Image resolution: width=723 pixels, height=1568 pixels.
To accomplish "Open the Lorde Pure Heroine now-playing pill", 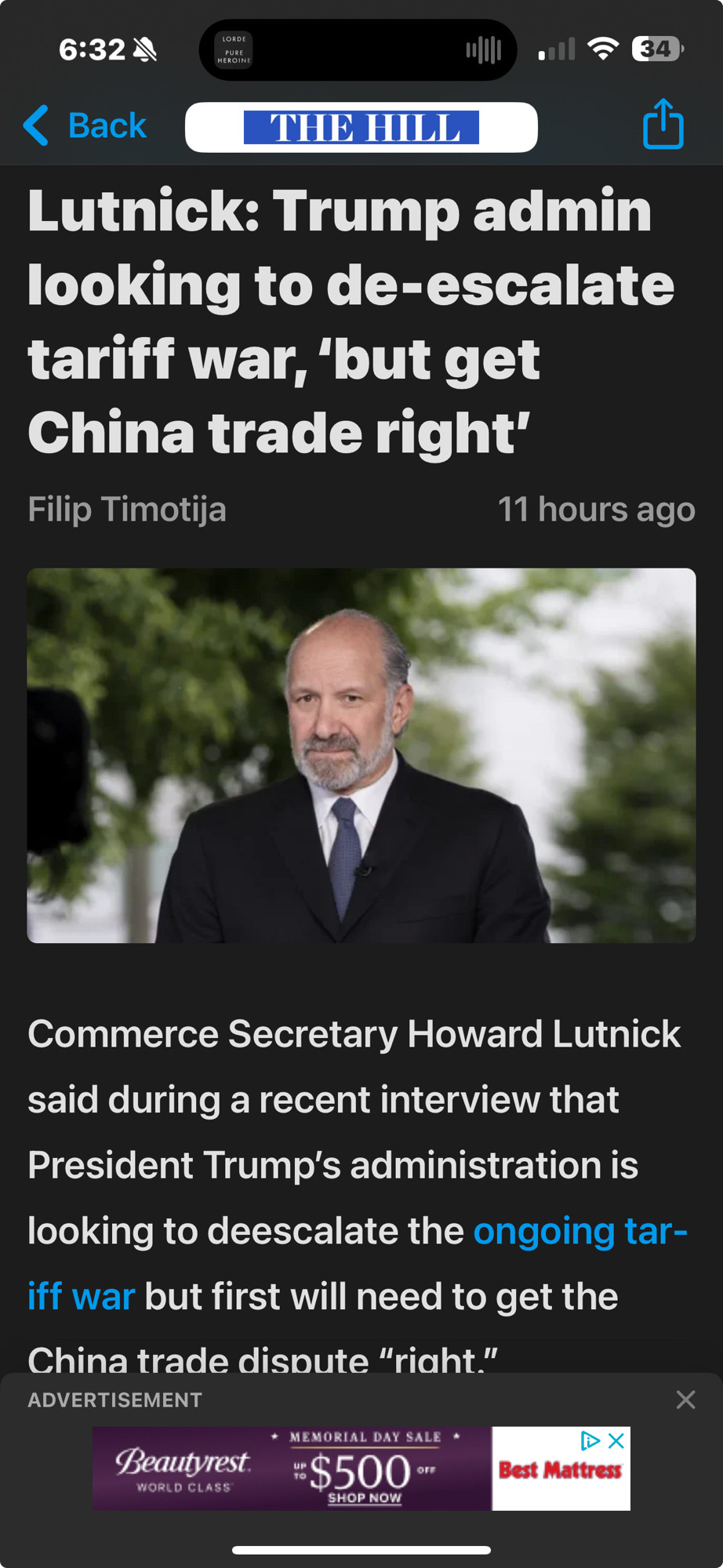I will click(358, 50).
